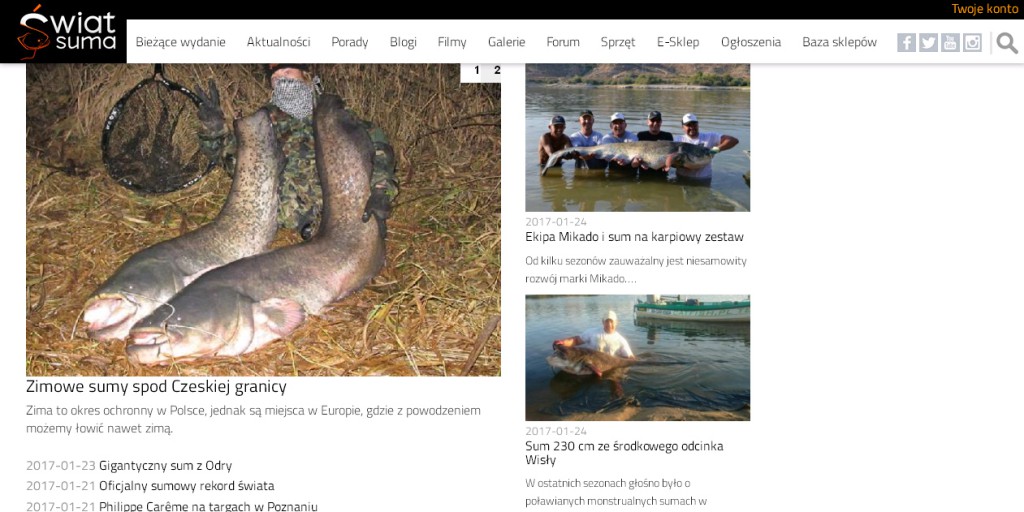The image size is (1024, 512).
Task: Open the Twitter social icon
Action: [x=928, y=42]
